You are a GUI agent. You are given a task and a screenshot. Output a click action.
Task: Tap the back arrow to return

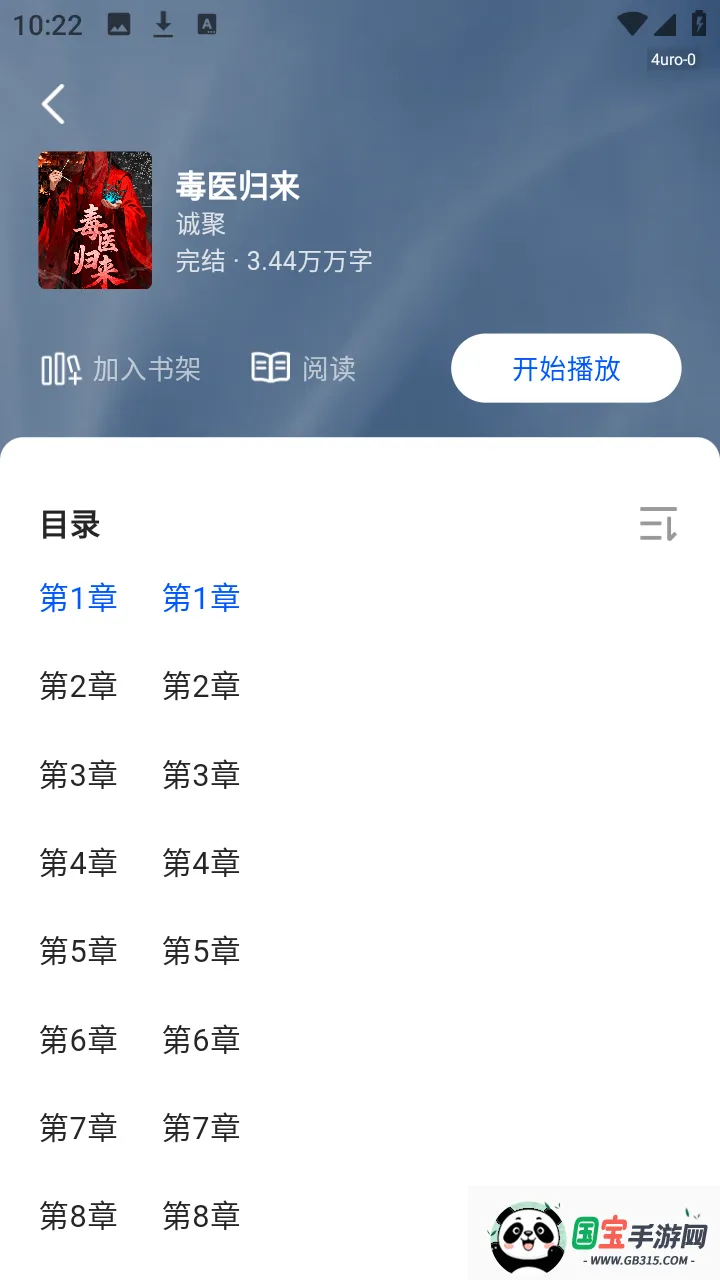pyautogui.click(x=53, y=104)
